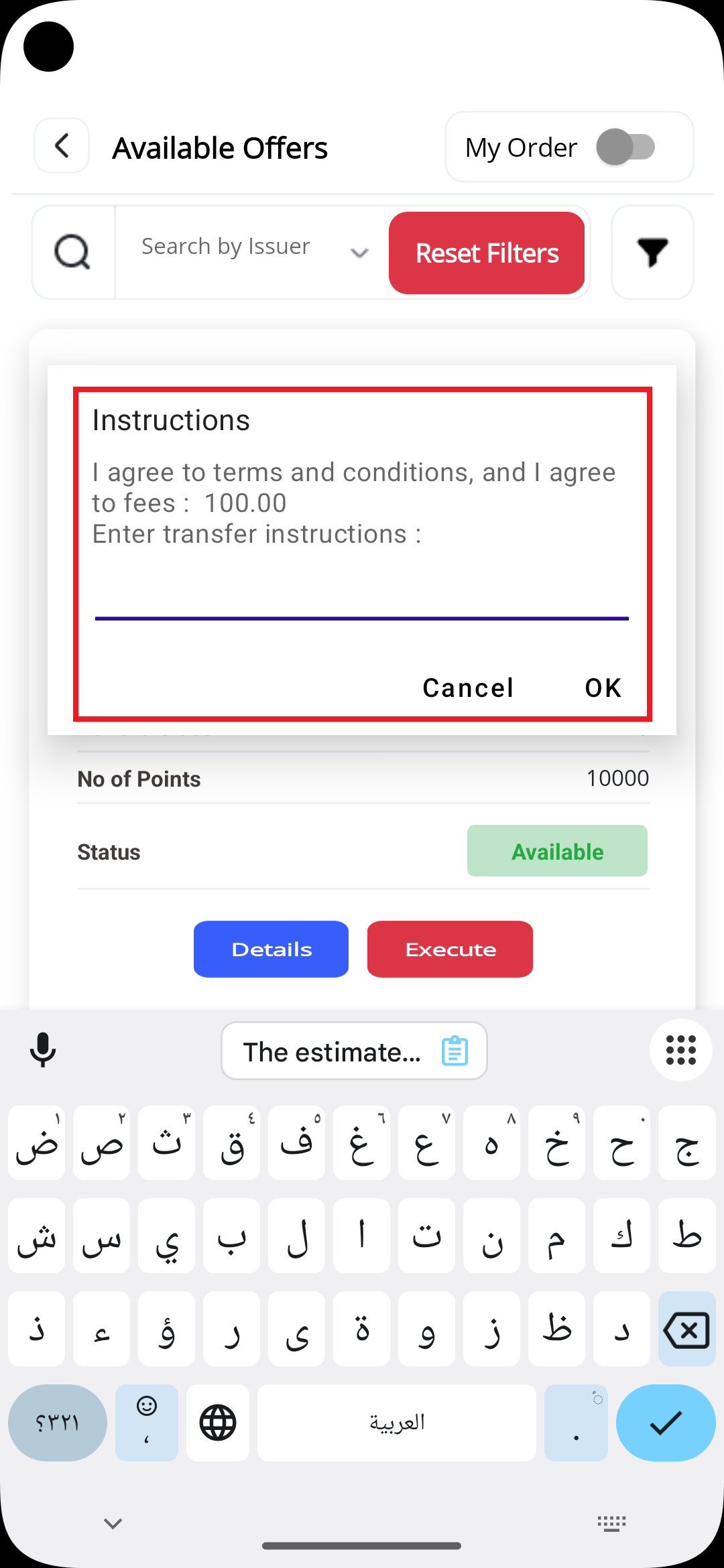The height and width of the screenshot is (1568, 724).
Task: Open offer Details
Action: click(271, 949)
